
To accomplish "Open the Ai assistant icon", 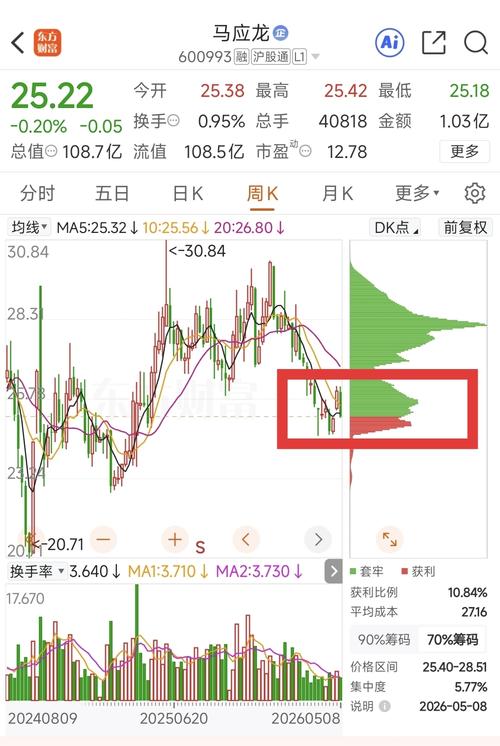I will click(x=390, y=43).
